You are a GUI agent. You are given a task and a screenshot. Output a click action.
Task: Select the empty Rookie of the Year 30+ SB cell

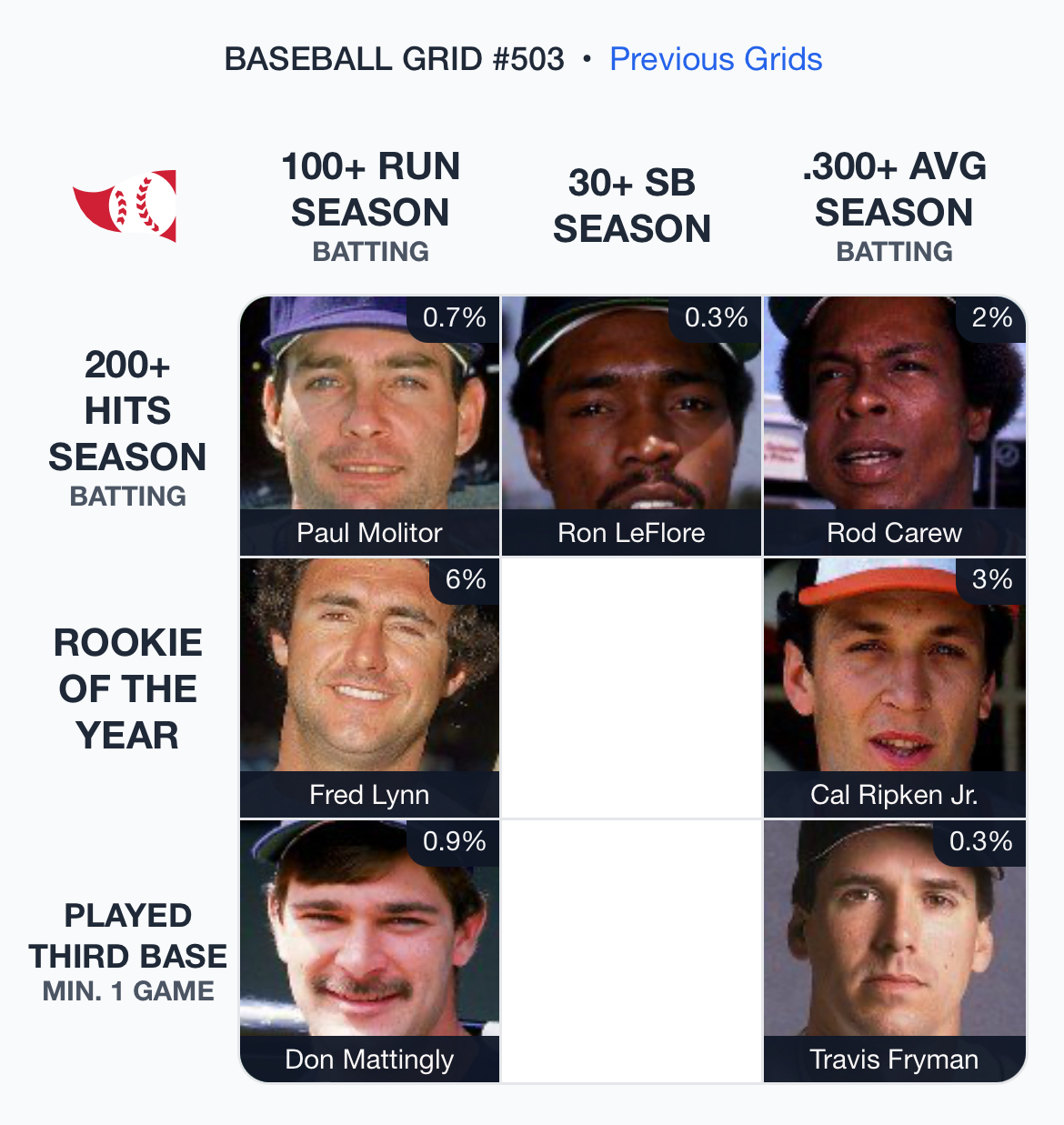tap(632, 688)
